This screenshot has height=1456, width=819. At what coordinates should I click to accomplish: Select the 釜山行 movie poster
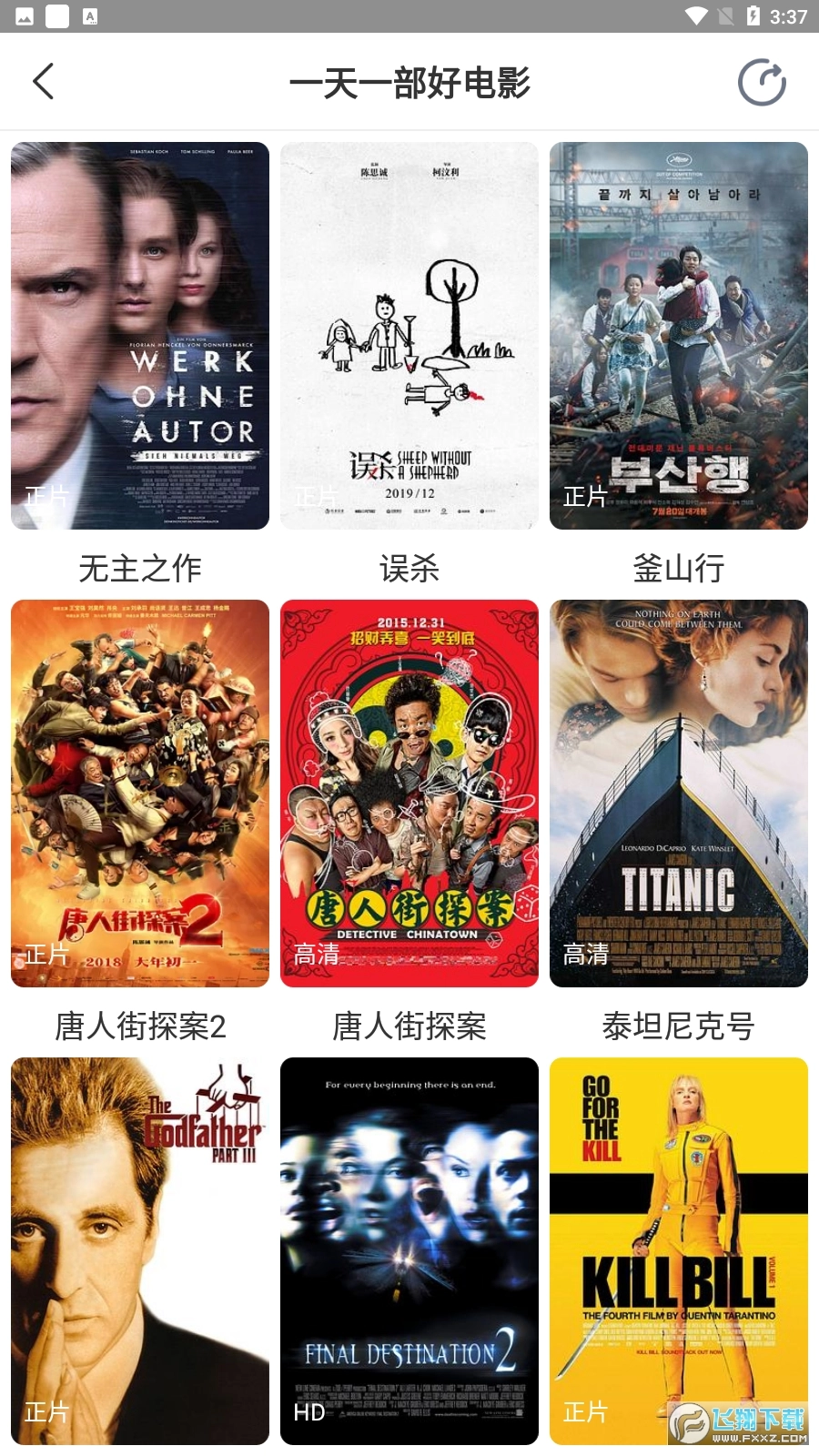coord(679,336)
